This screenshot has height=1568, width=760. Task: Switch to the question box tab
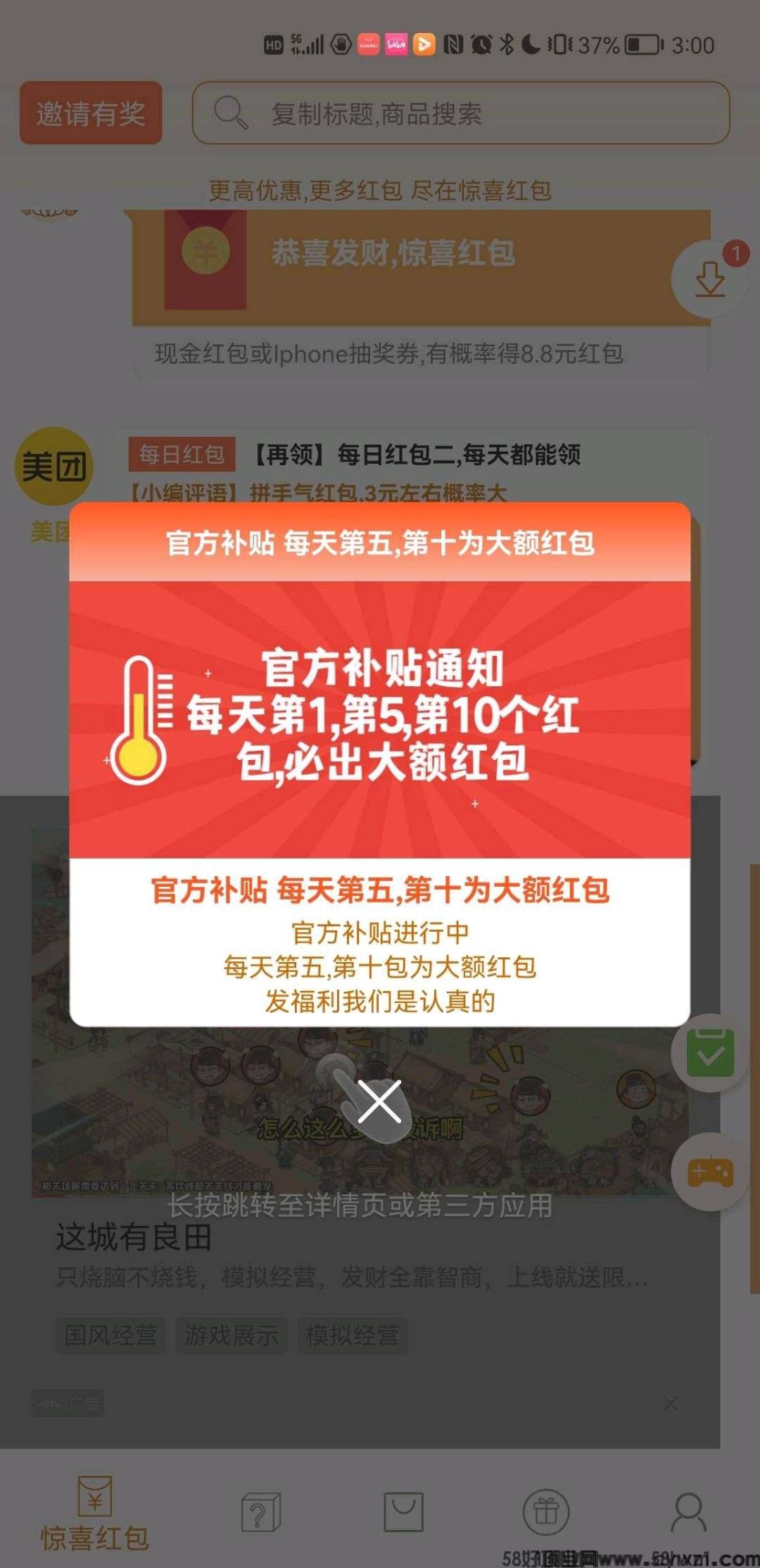pos(261,1512)
